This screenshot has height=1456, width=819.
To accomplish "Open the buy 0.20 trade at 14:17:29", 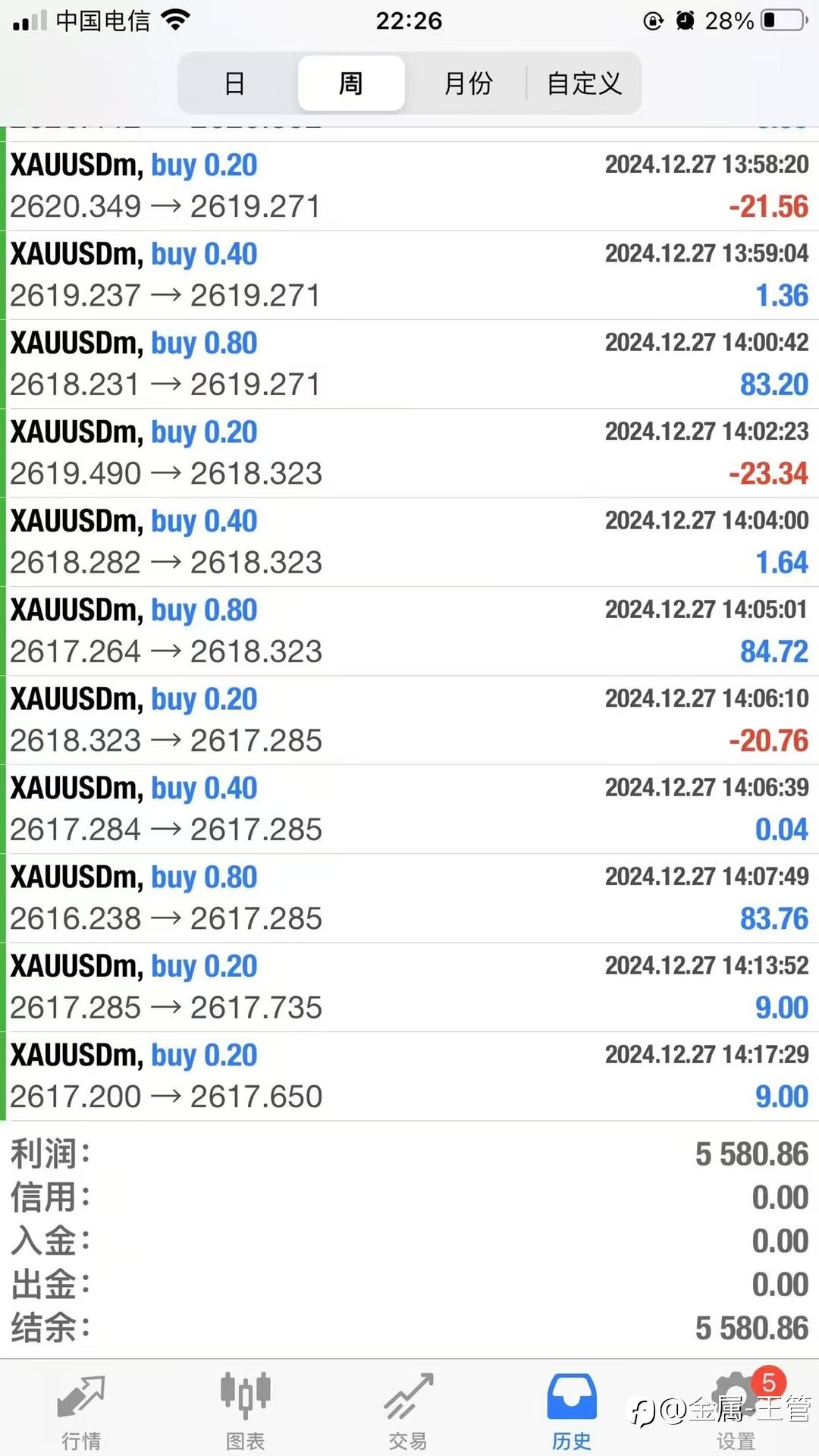I will [x=409, y=1076].
